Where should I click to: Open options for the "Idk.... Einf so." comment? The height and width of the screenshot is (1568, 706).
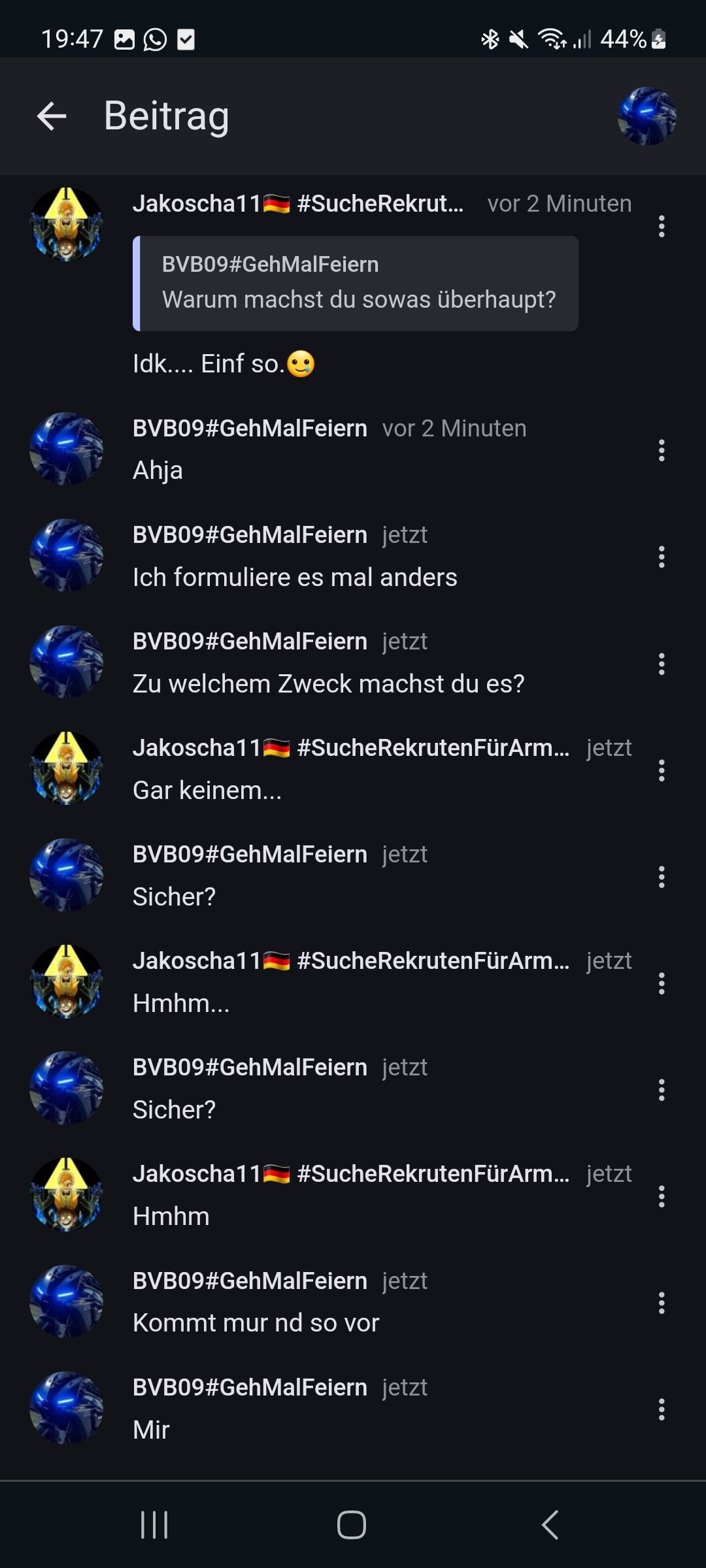(662, 227)
